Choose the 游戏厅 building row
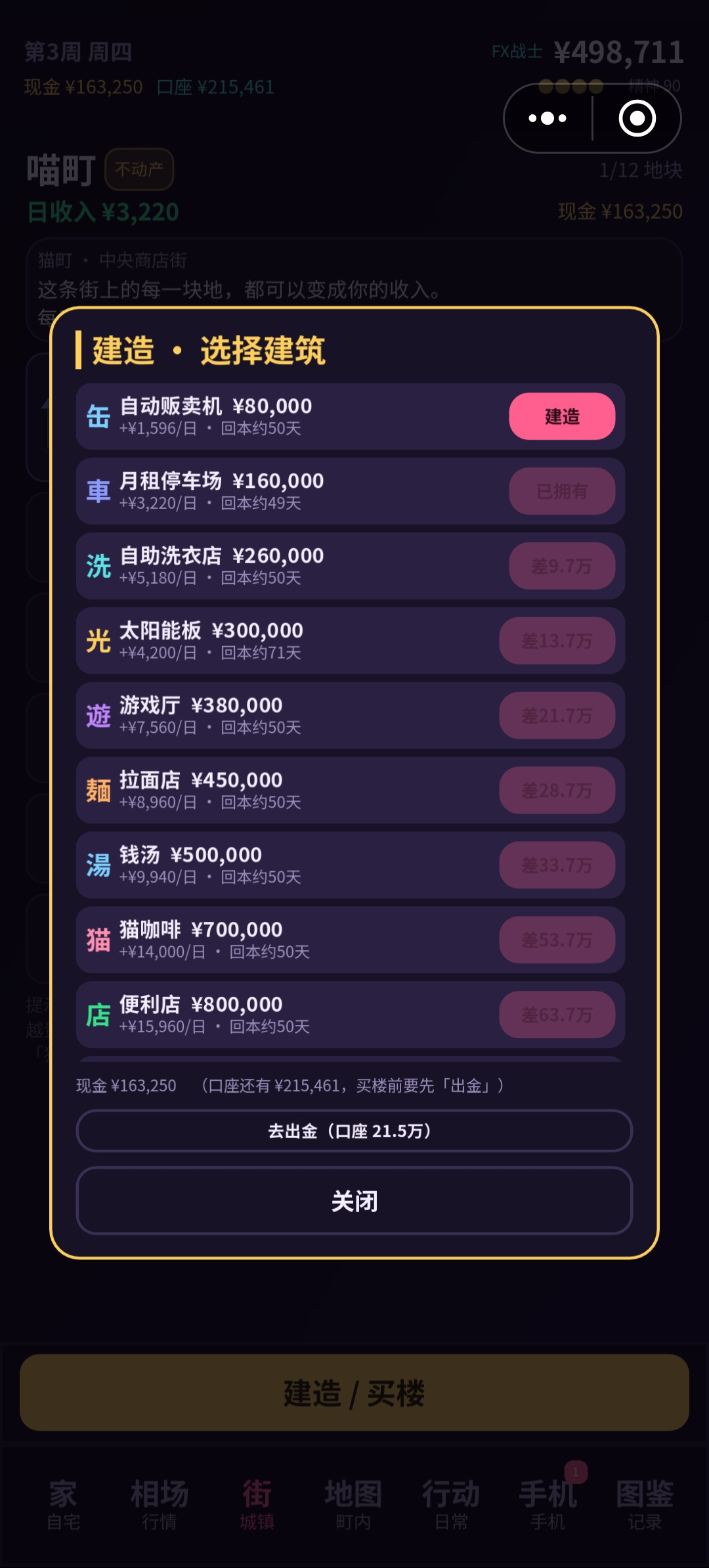The image size is (709, 1568). [350, 716]
